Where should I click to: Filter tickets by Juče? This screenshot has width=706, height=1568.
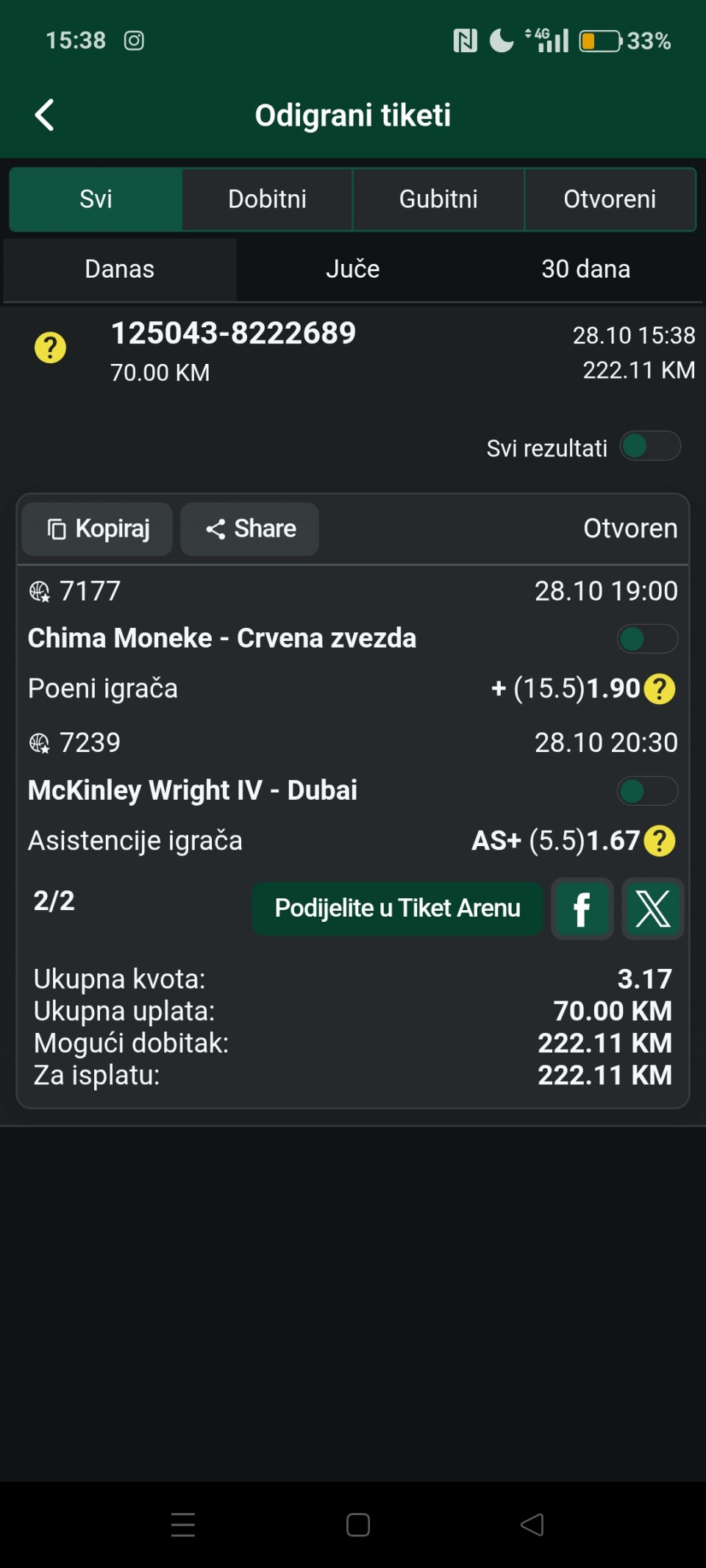353,269
